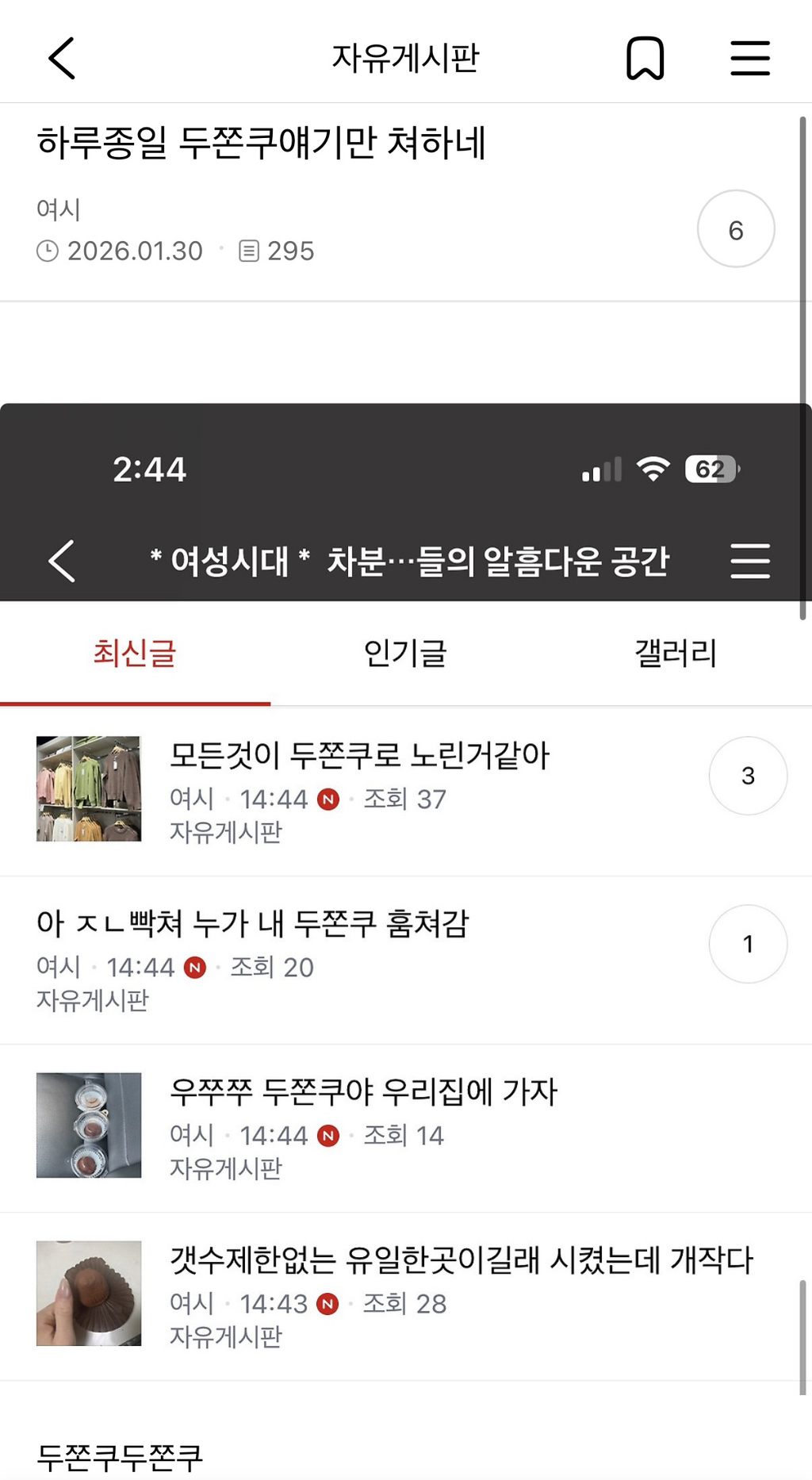The image size is (812, 1480).
Task: Go back from the 자유게시판 post
Action: click(x=62, y=58)
